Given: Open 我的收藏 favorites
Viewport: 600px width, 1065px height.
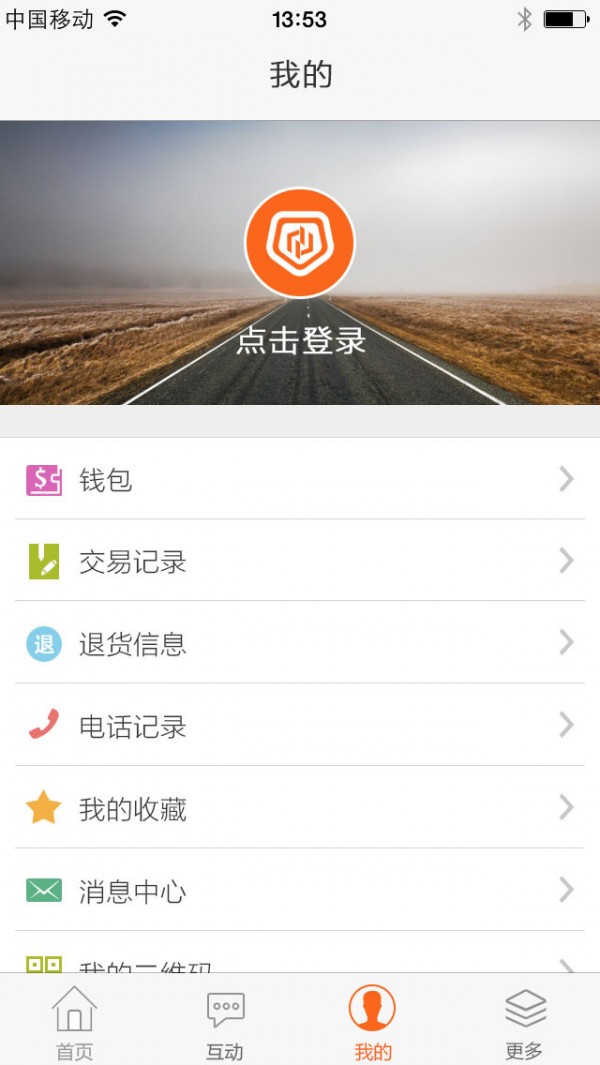Looking at the screenshot, I should pos(300,808).
